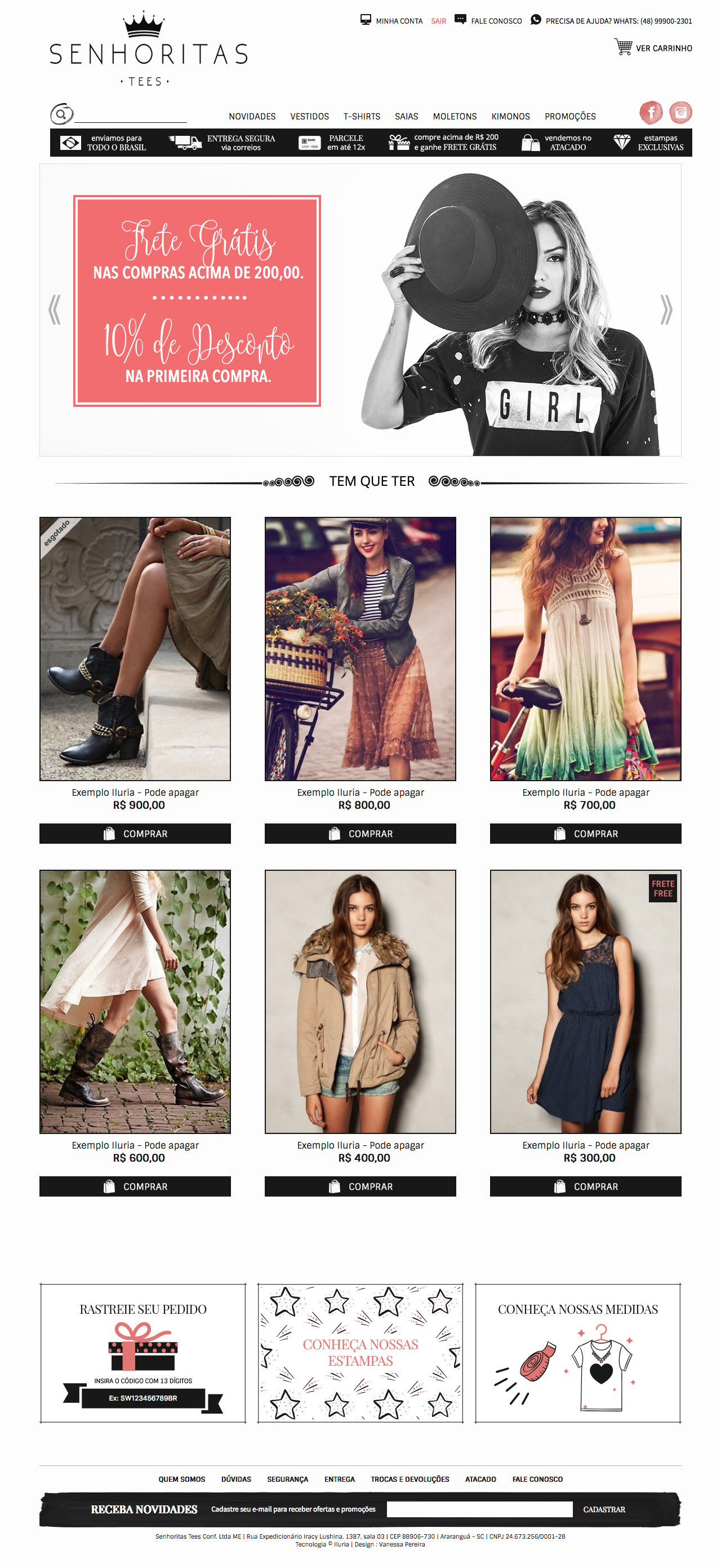Open the R$ 400,00 parka jacket product image
Viewport: 721px width, 1568px height.
360,1002
